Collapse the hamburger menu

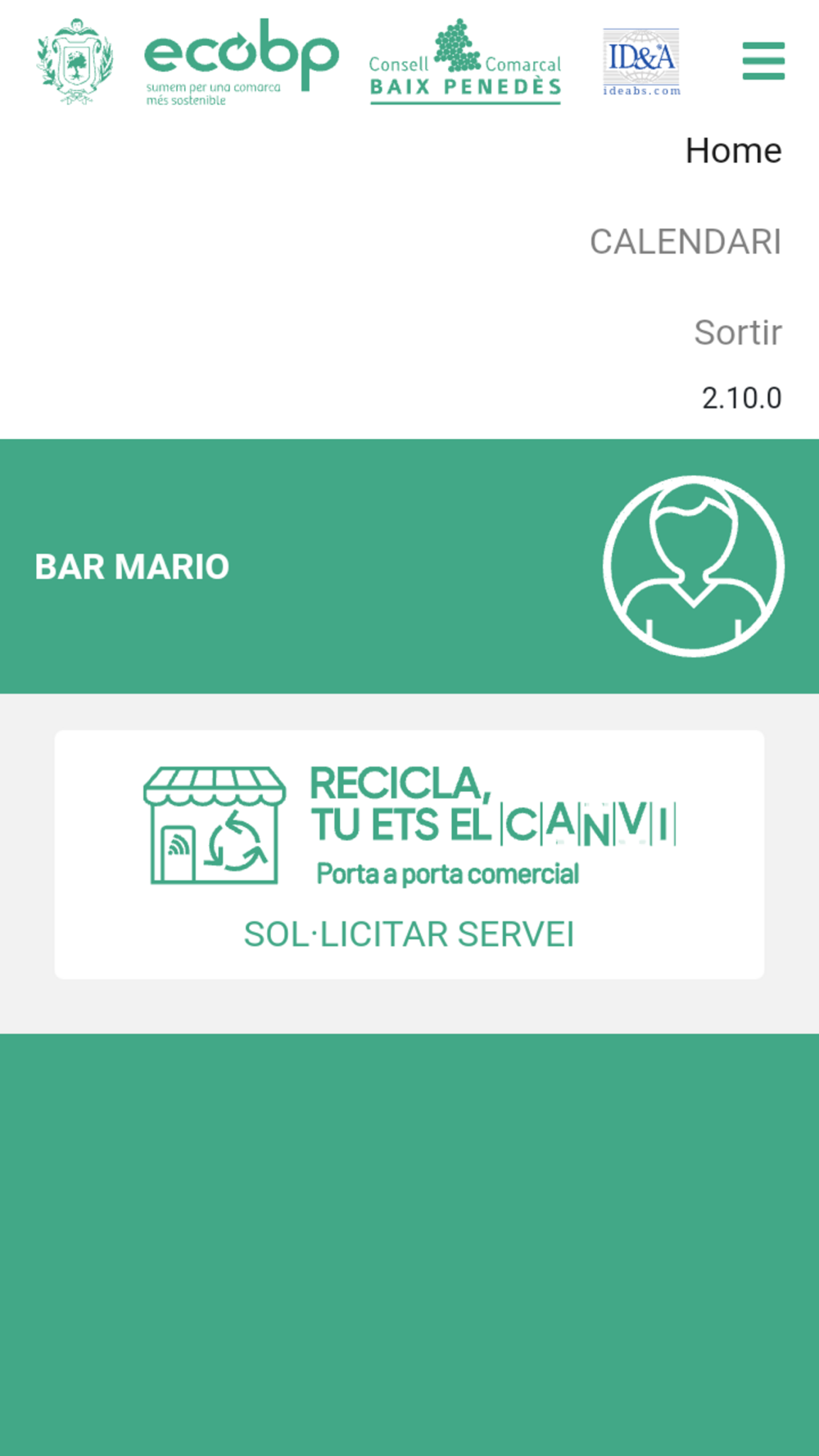(763, 61)
